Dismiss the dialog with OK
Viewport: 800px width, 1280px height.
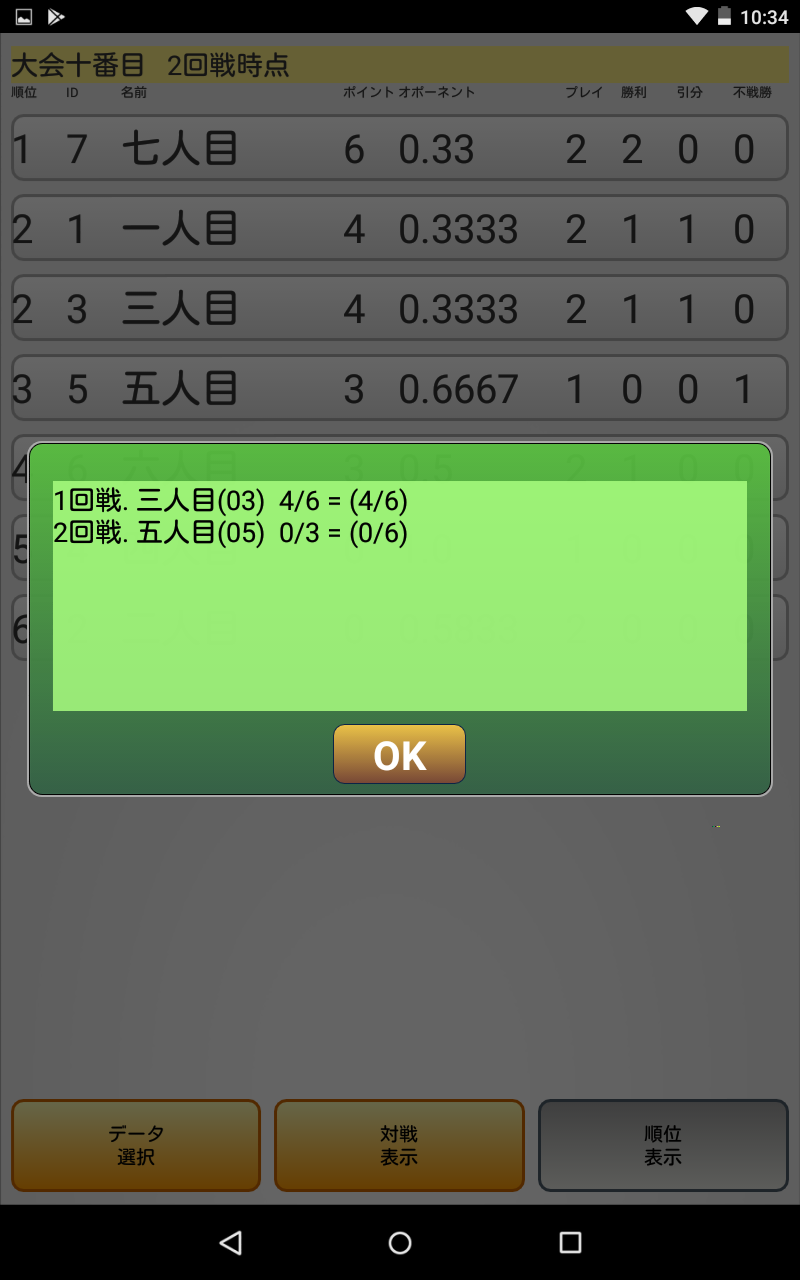(x=399, y=754)
